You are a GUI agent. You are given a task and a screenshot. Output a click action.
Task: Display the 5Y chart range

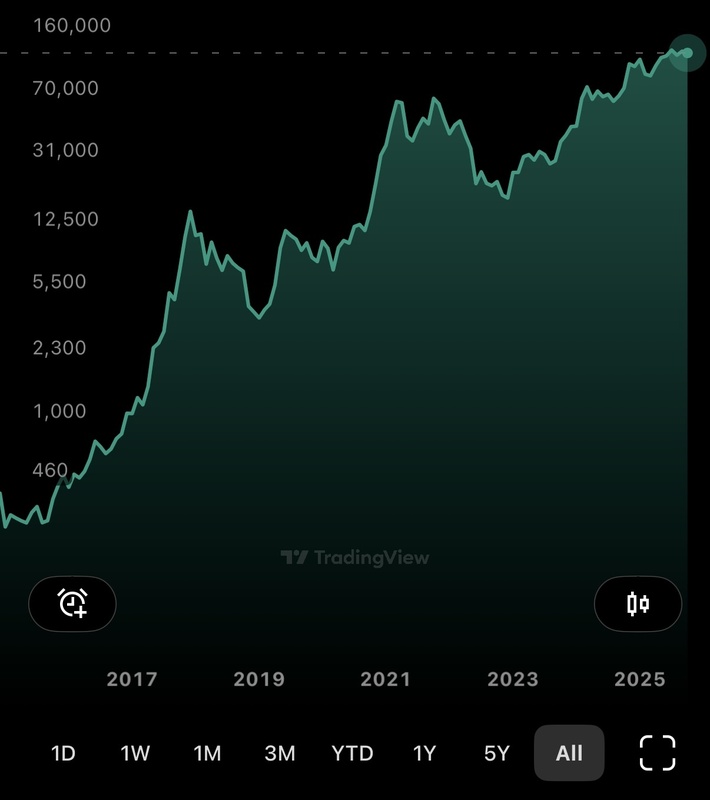click(497, 753)
